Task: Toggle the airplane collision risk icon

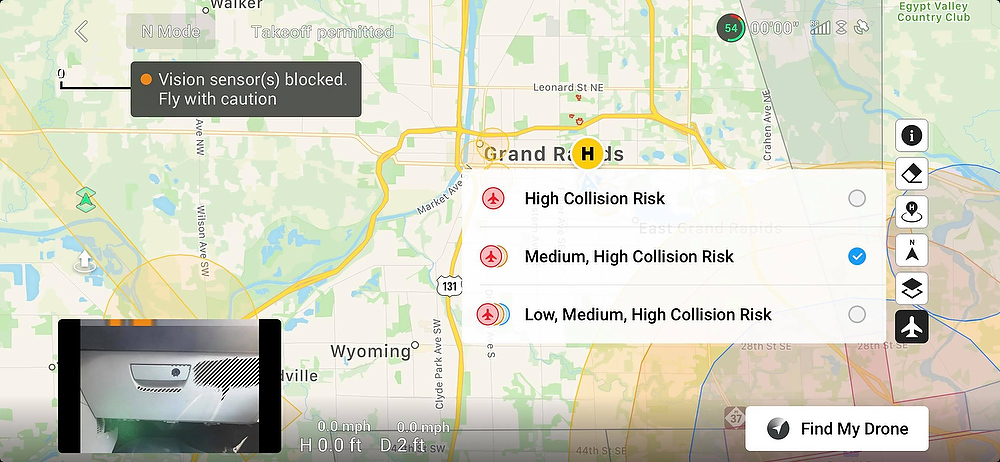Action: [x=911, y=326]
